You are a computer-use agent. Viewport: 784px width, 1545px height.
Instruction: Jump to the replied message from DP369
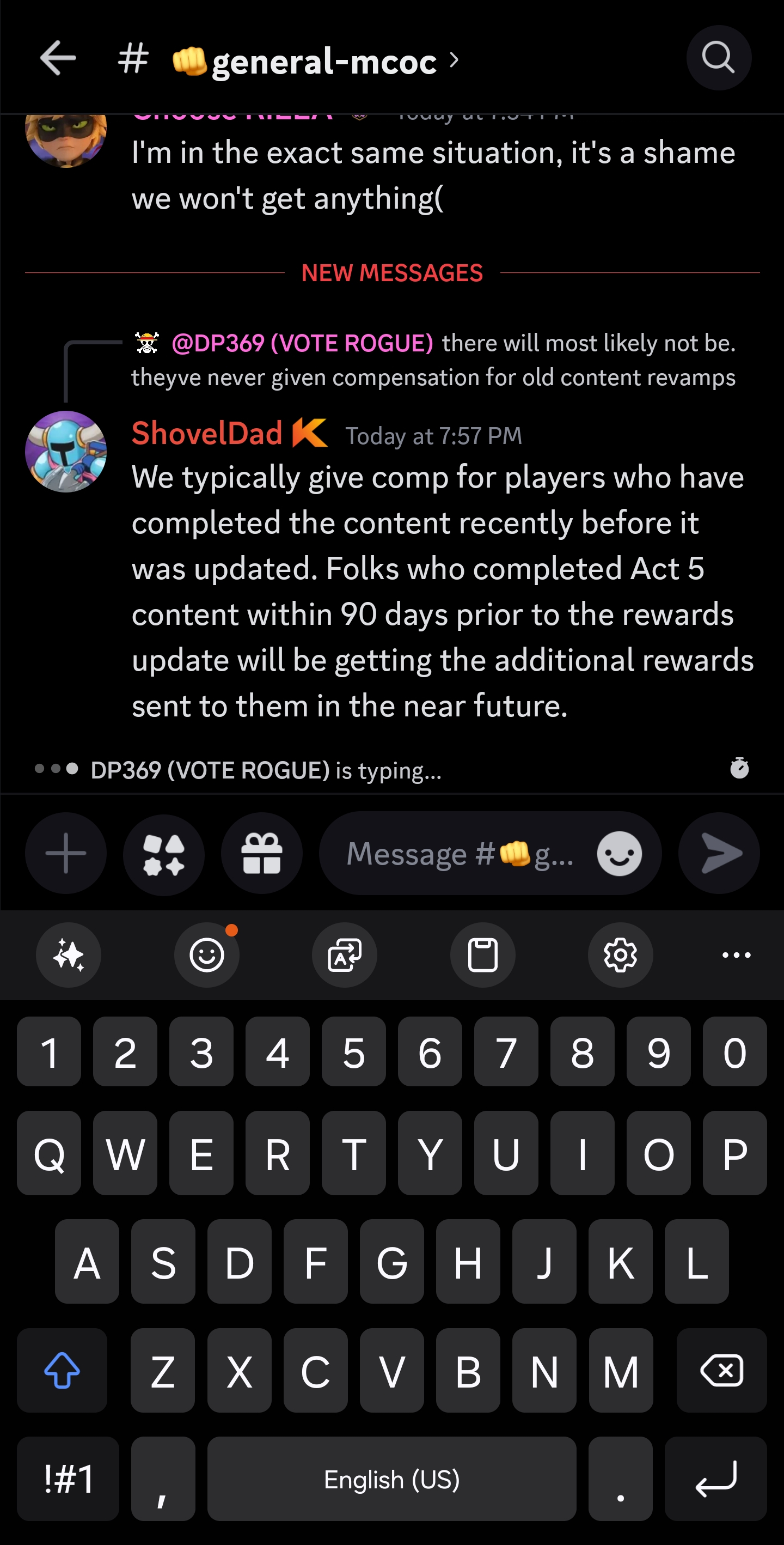click(433, 360)
